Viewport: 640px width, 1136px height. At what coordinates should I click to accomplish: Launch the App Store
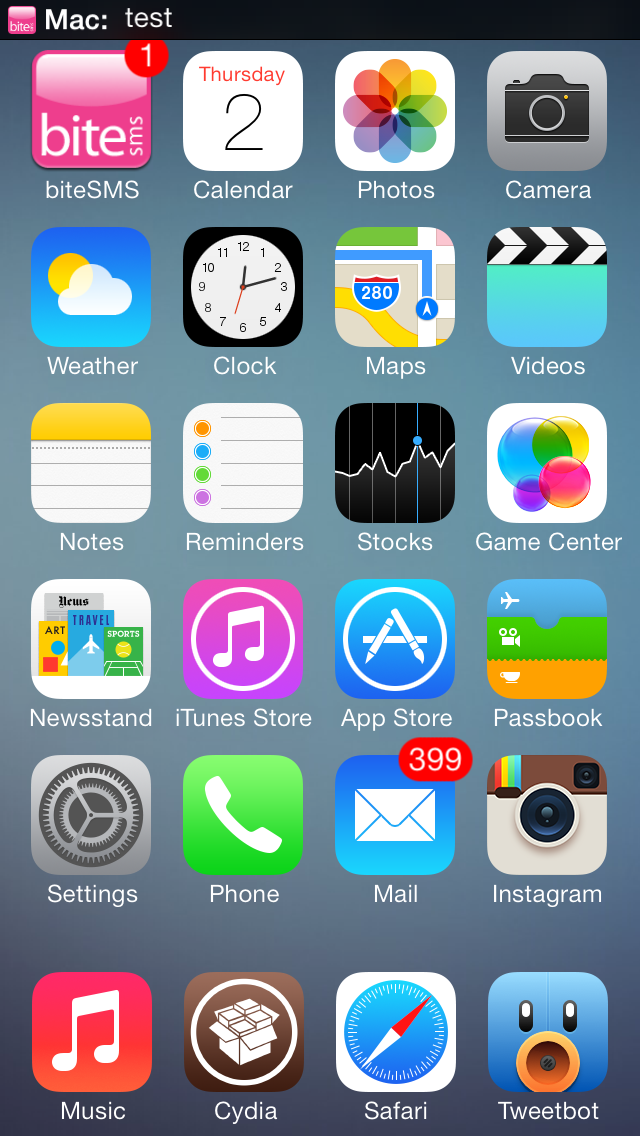pos(395,639)
